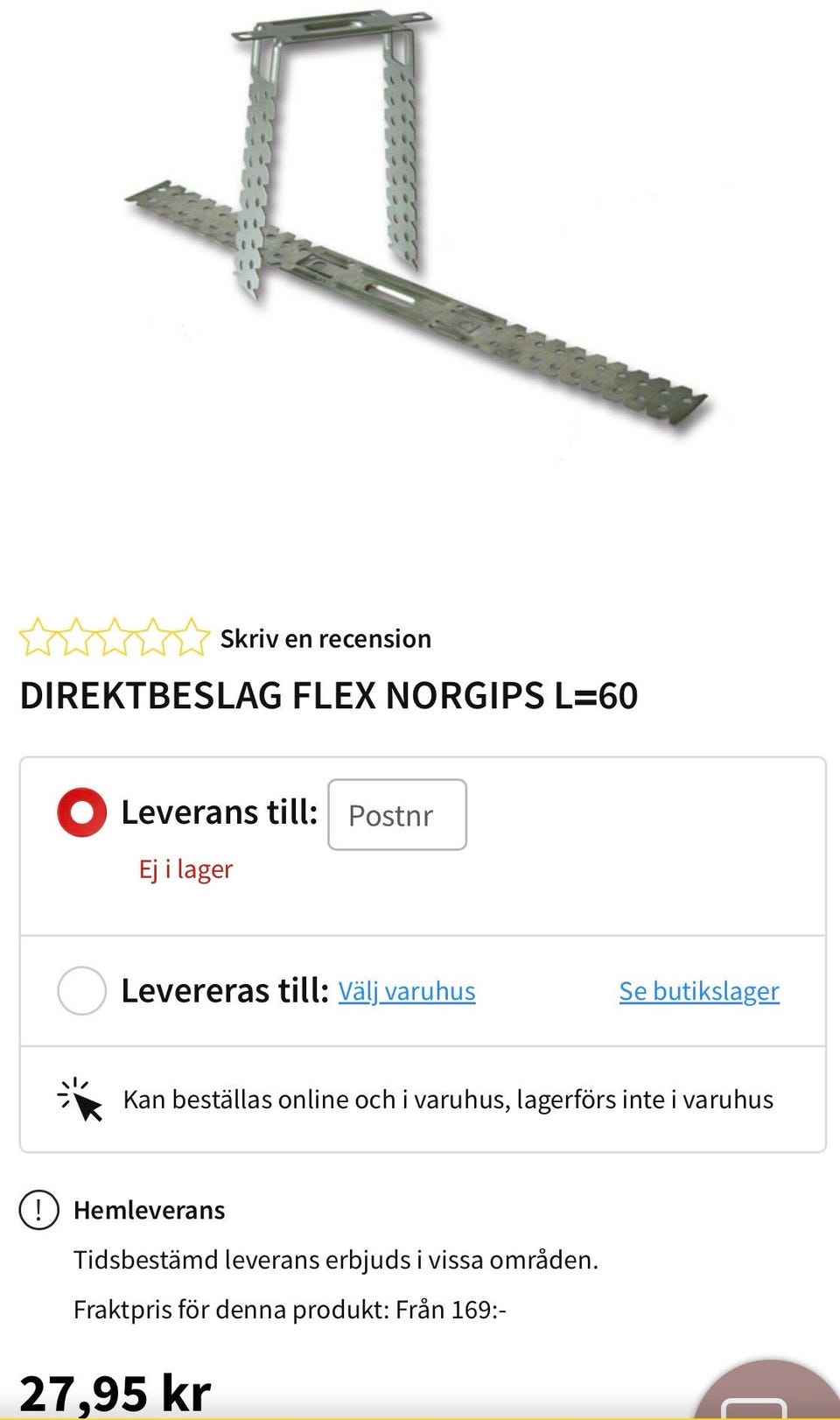Open the 'Välj varuhus' link
The height and width of the screenshot is (1420, 840).
tap(407, 991)
